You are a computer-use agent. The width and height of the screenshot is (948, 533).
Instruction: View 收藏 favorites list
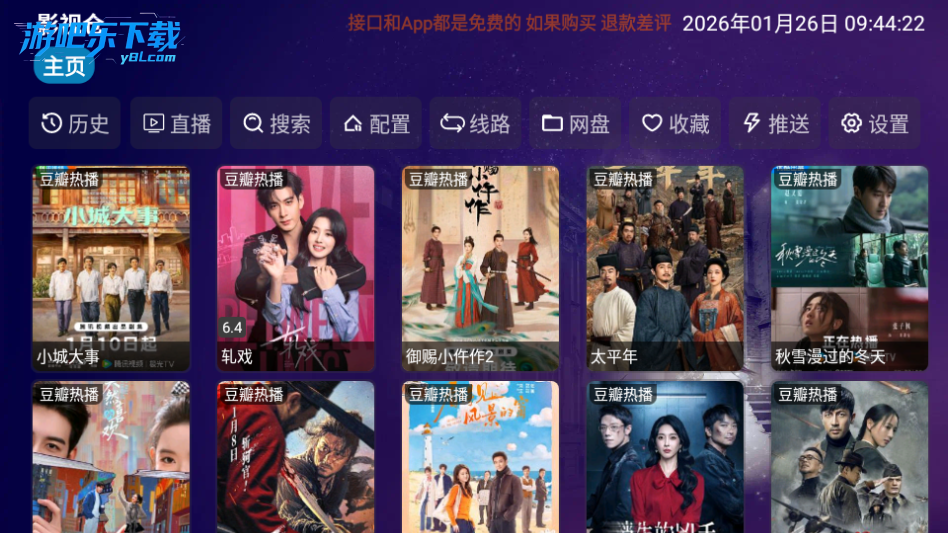676,123
